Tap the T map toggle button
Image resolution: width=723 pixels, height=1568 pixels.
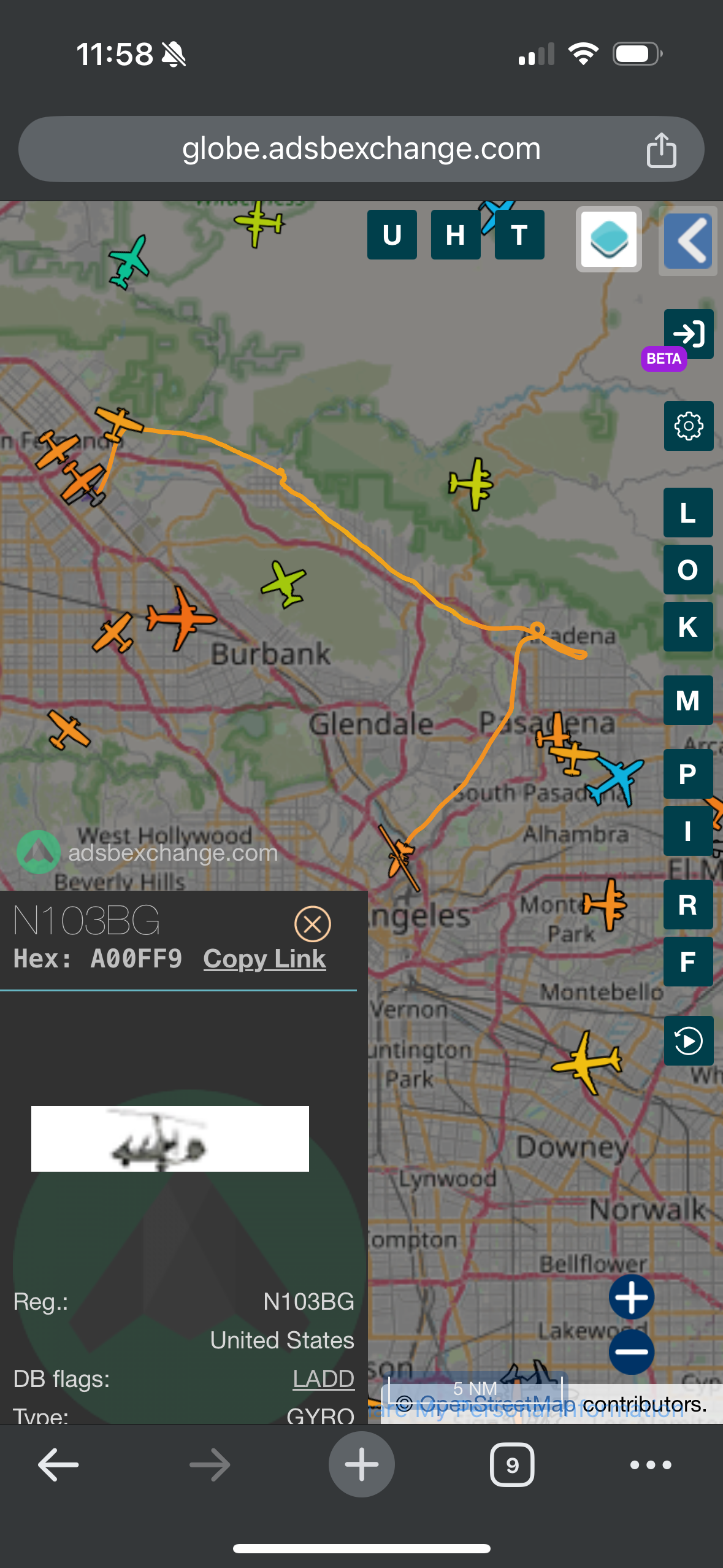click(x=519, y=235)
